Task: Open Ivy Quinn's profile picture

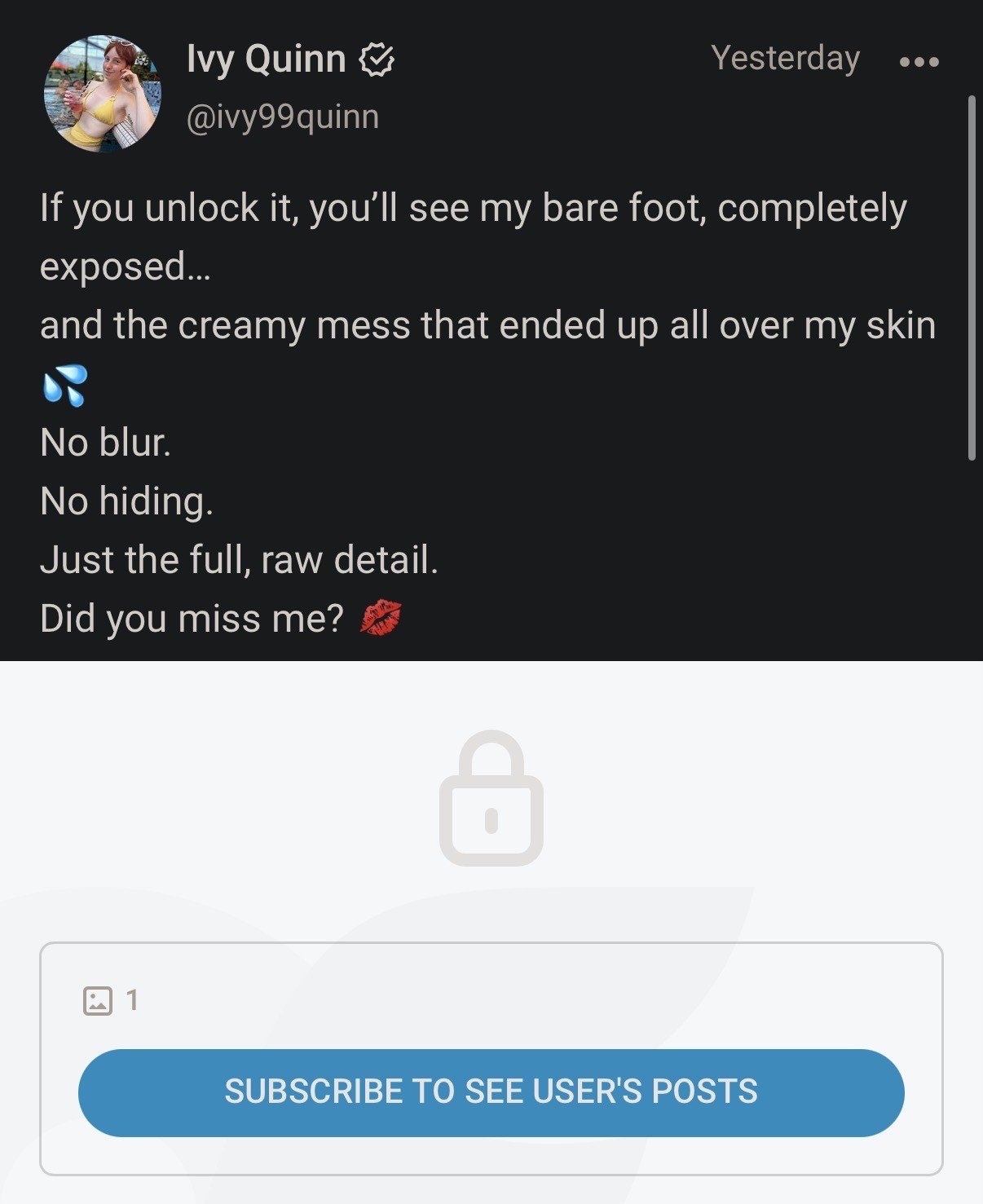Action: tap(102, 94)
